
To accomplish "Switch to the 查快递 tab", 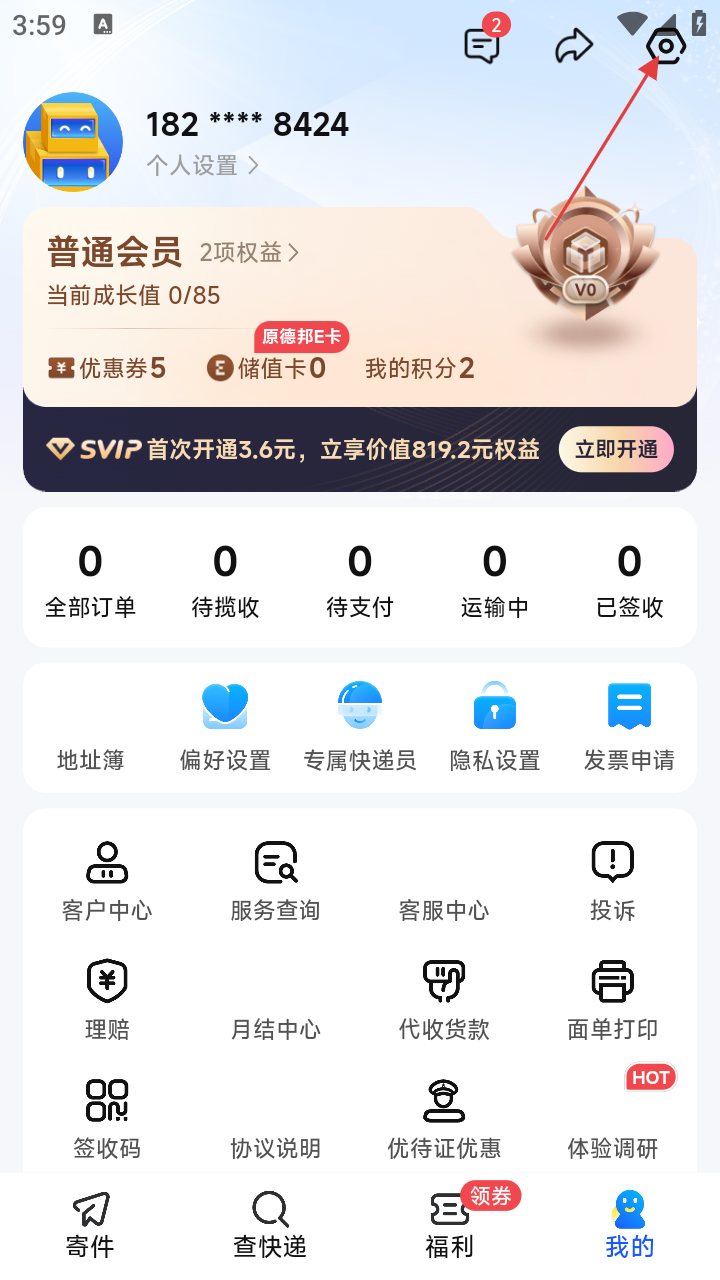I will (x=270, y=1225).
